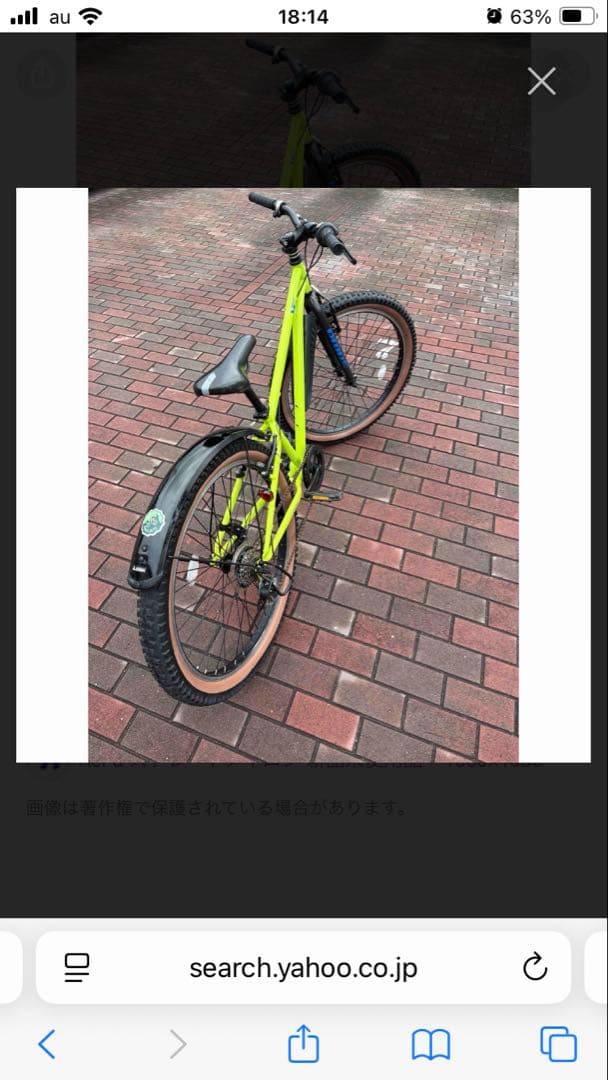
Task: Show all open tabs
Action: 558,1044
